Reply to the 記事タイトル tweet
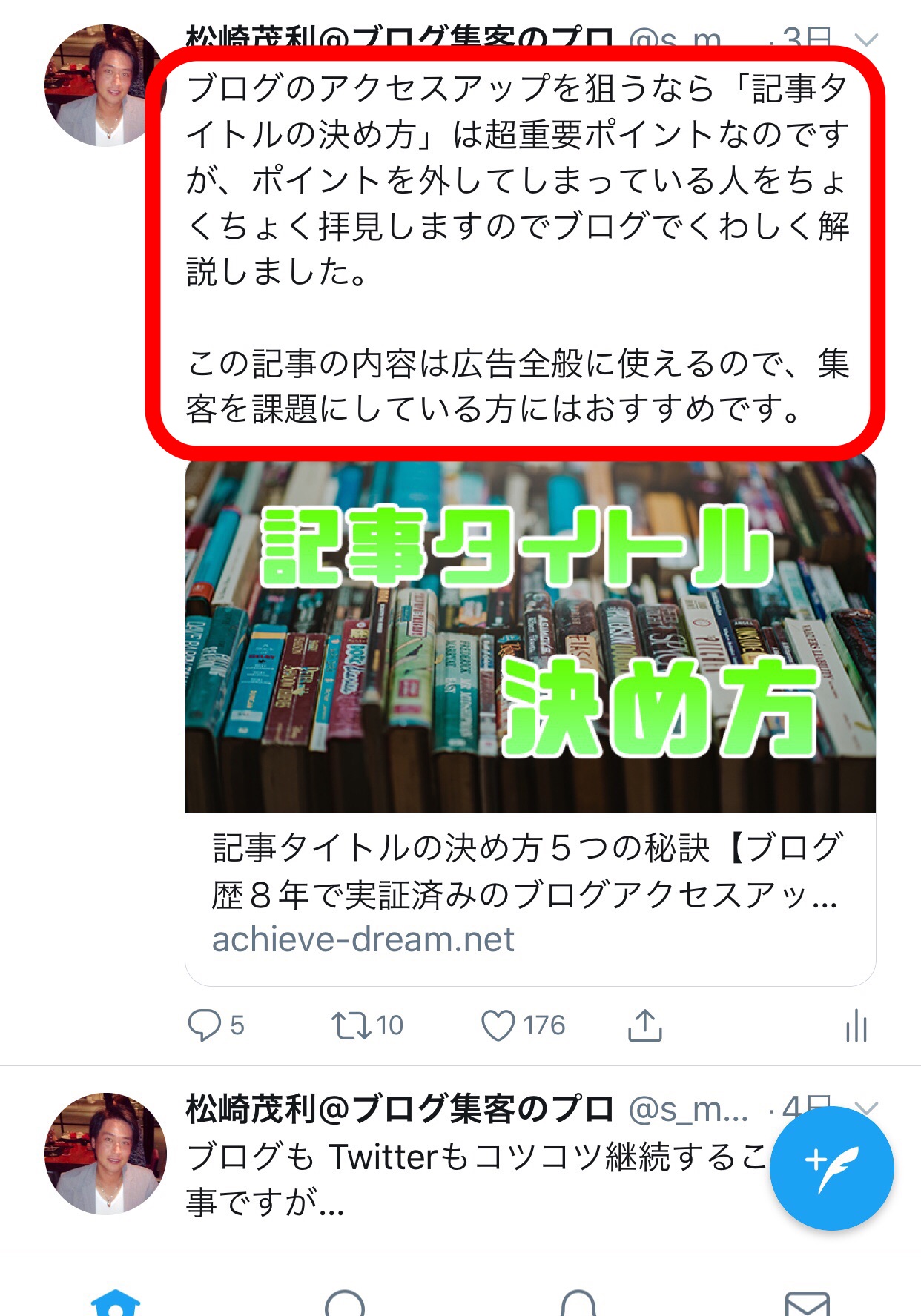The height and width of the screenshot is (1316, 921). point(205,1026)
